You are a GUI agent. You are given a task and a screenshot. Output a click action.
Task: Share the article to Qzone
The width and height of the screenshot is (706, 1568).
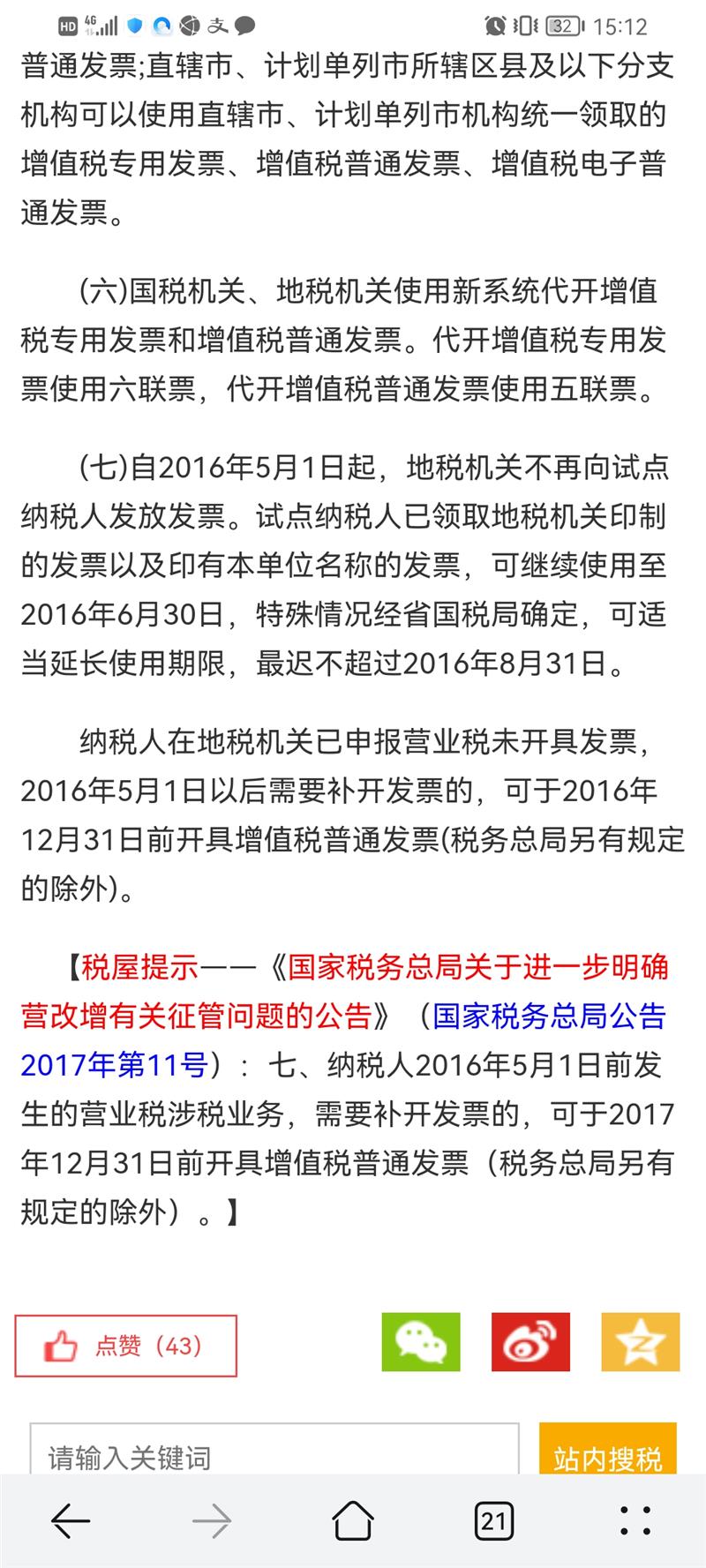point(641,1342)
